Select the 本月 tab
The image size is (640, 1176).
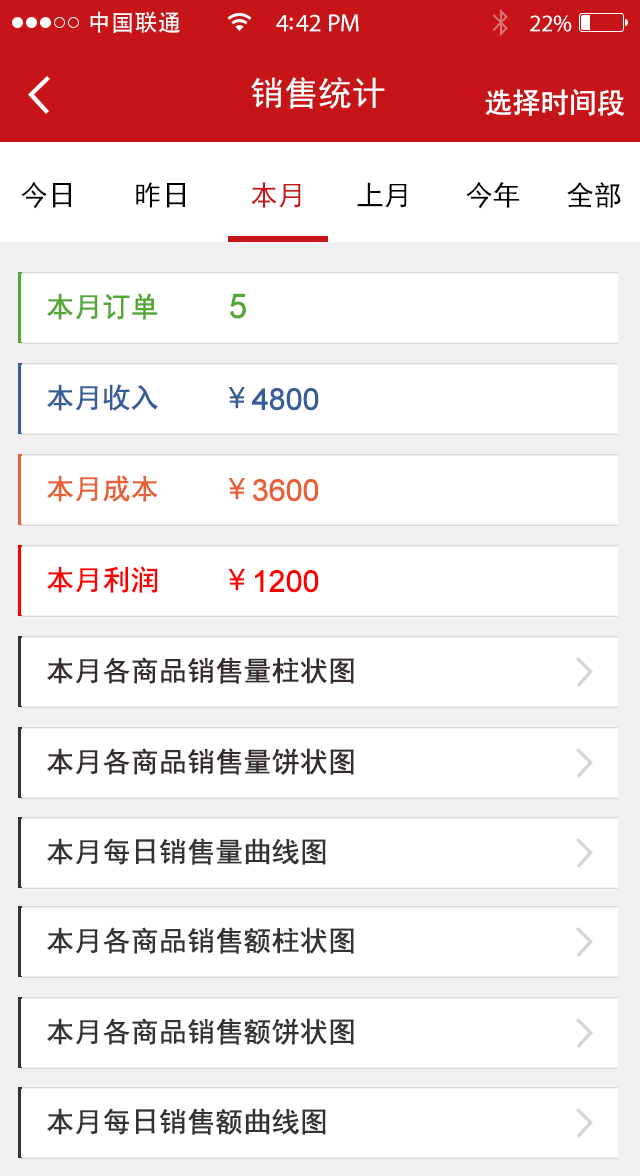277,195
